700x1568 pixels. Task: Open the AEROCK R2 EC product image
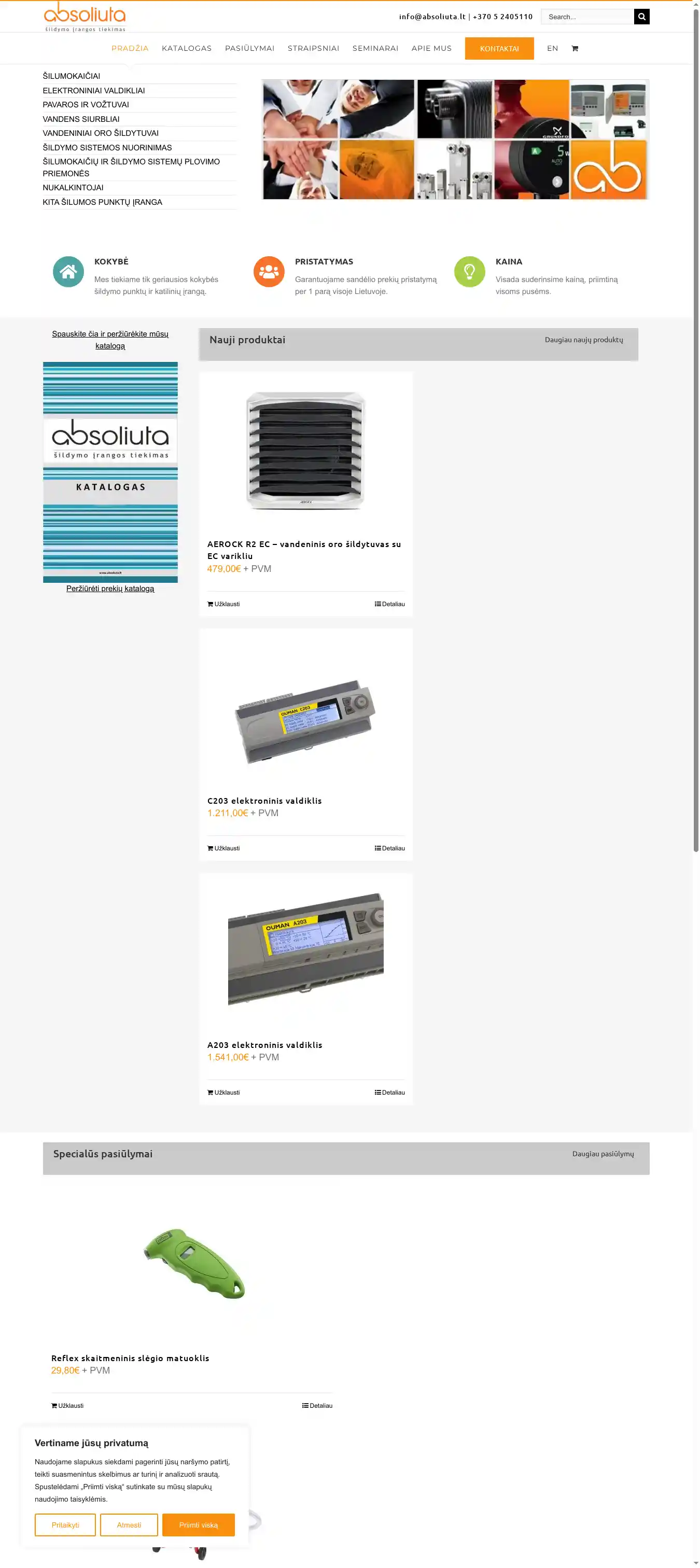[305, 451]
